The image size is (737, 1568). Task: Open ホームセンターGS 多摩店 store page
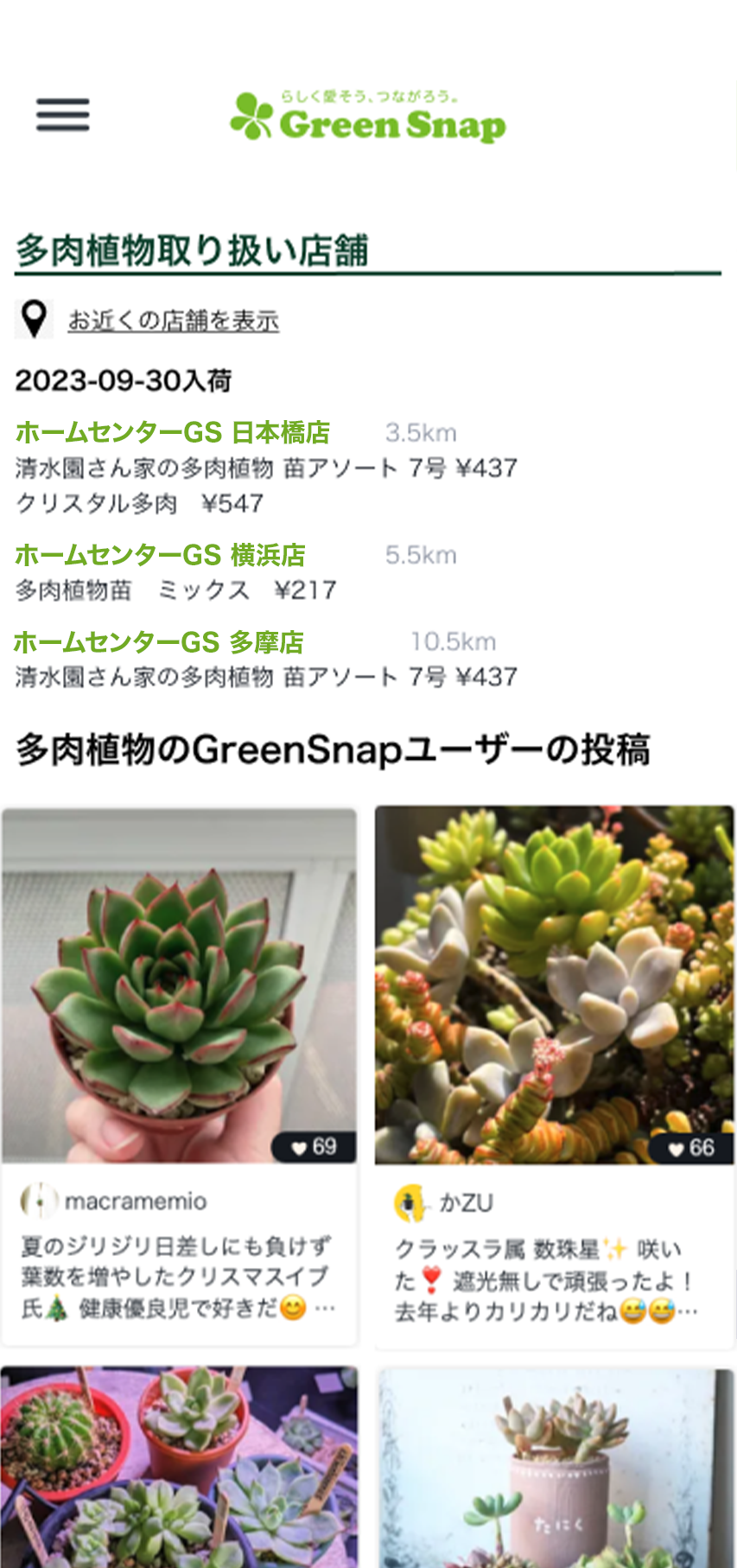click(158, 642)
